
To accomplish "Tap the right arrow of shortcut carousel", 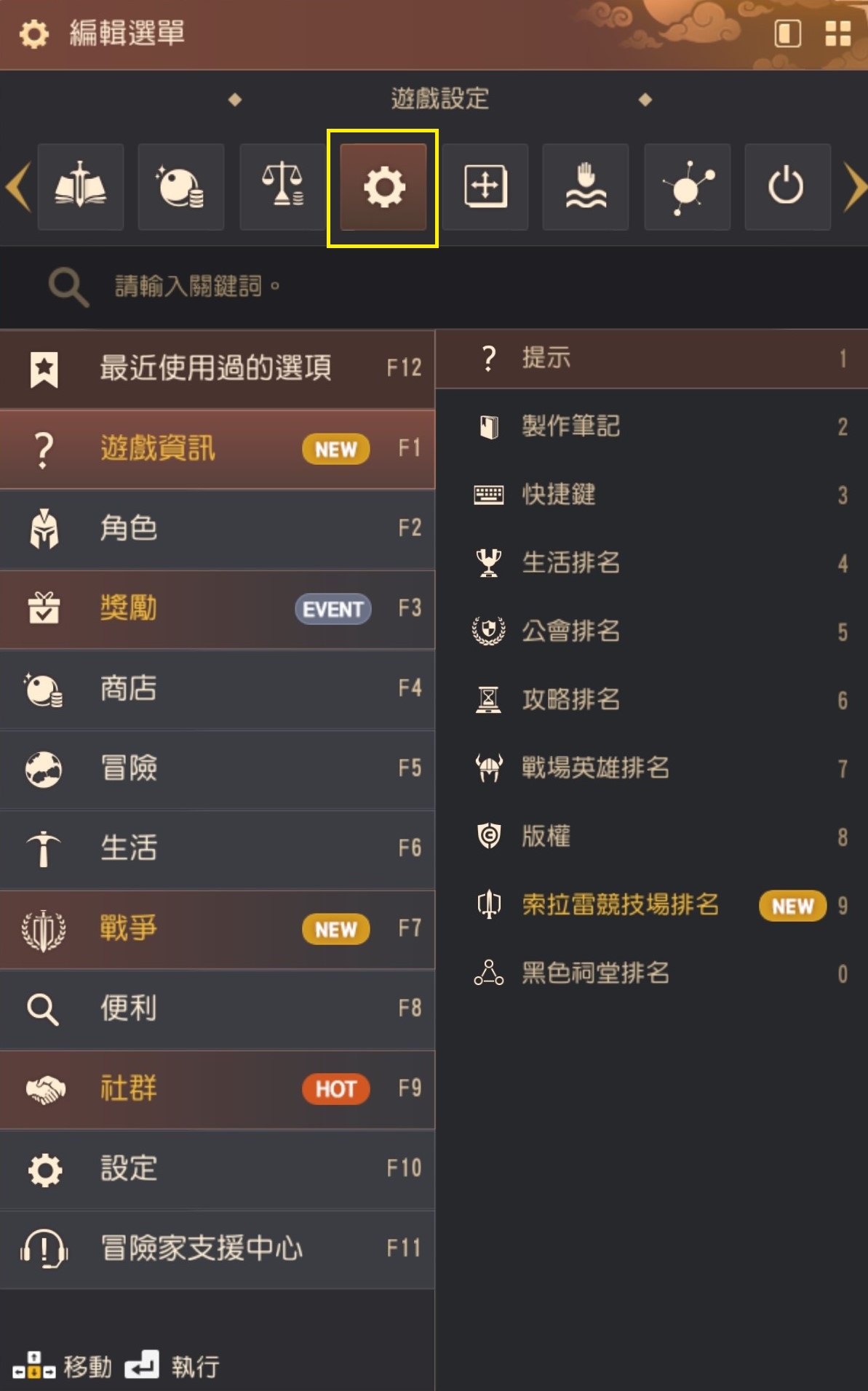I will (855, 187).
